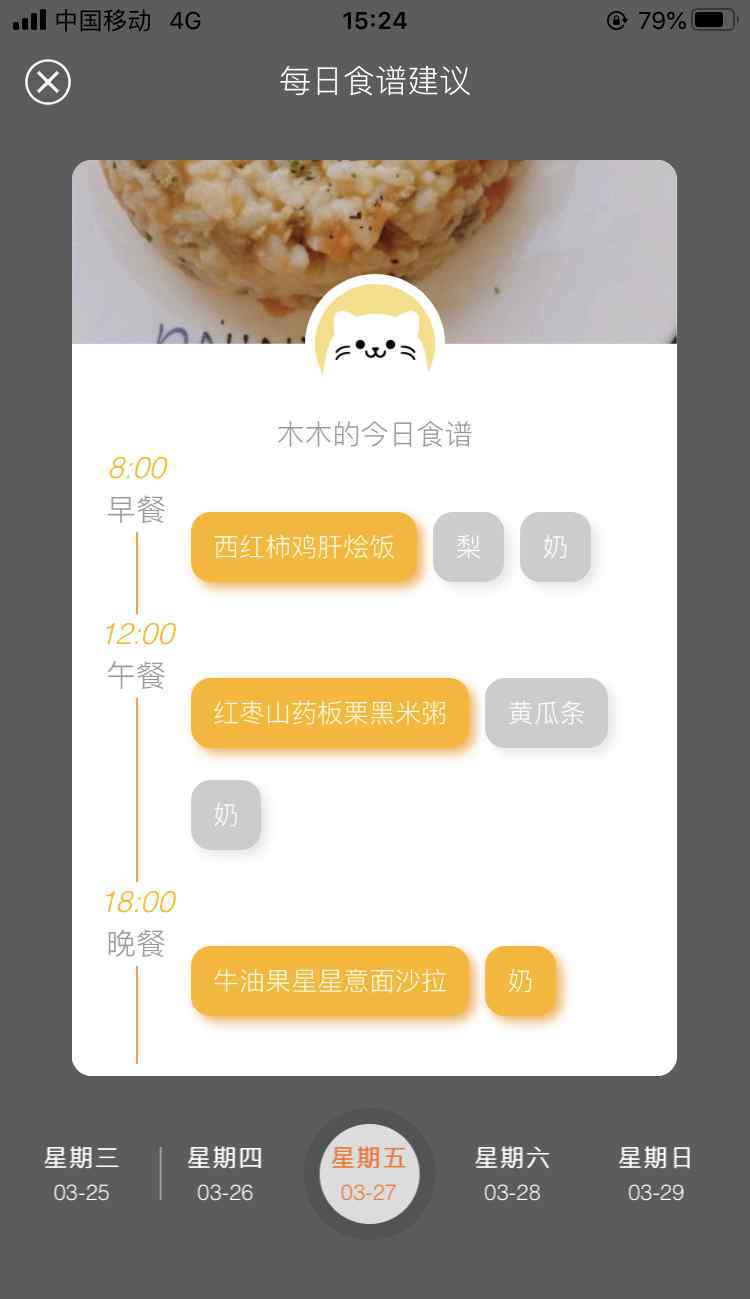Switch to 星期四 03-26

[x=225, y=1174]
